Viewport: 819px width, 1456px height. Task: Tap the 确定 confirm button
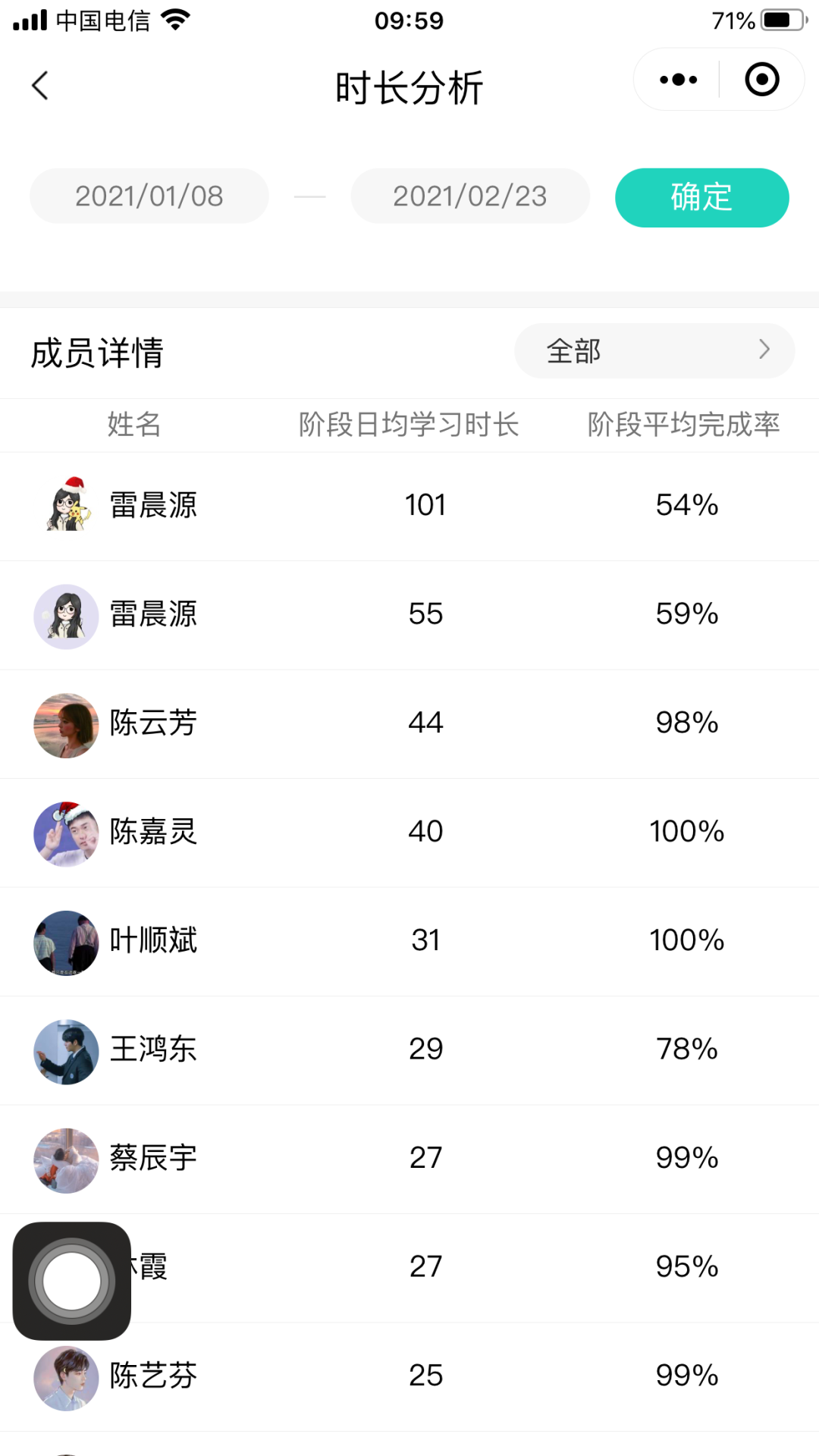[701, 197]
